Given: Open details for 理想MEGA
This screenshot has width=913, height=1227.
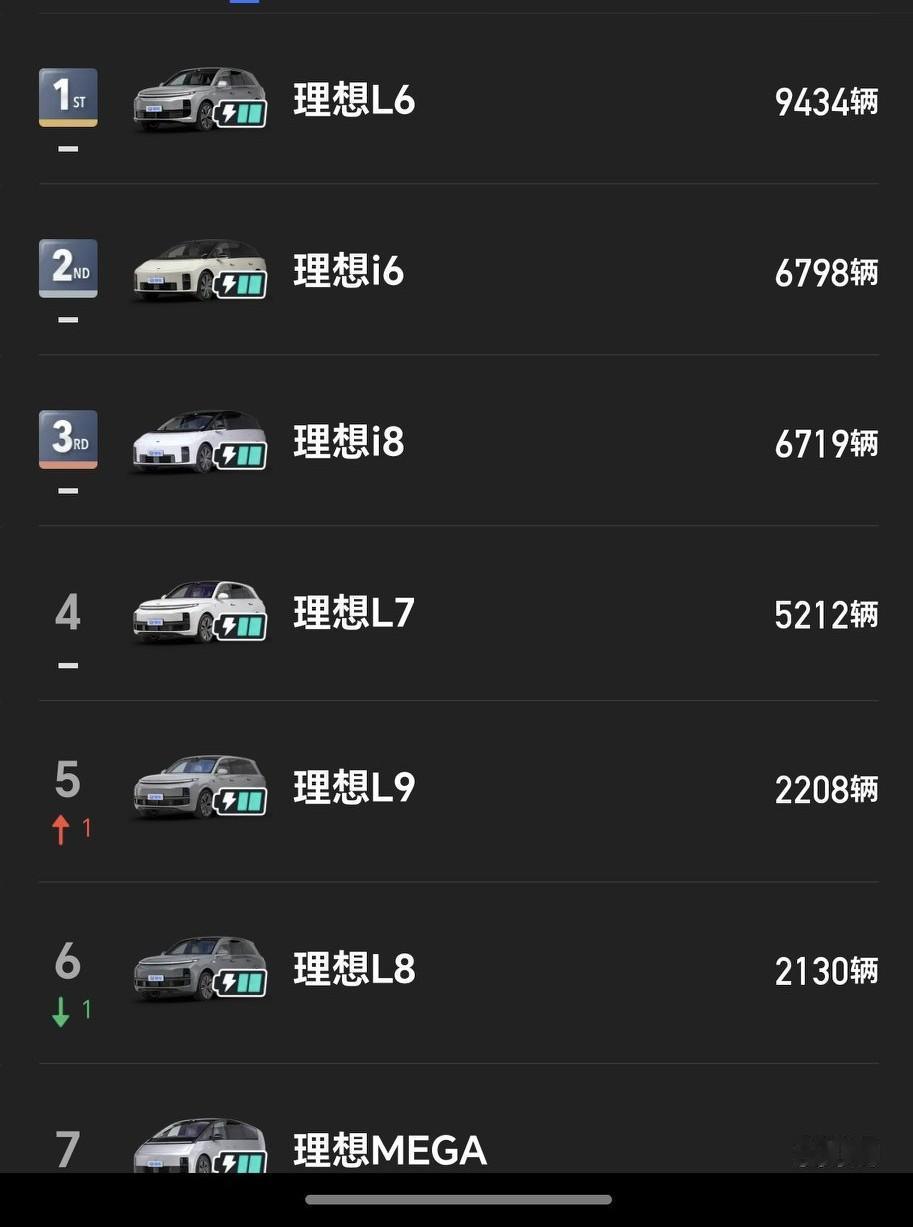Looking at the screenshot, I should 390,1150.
